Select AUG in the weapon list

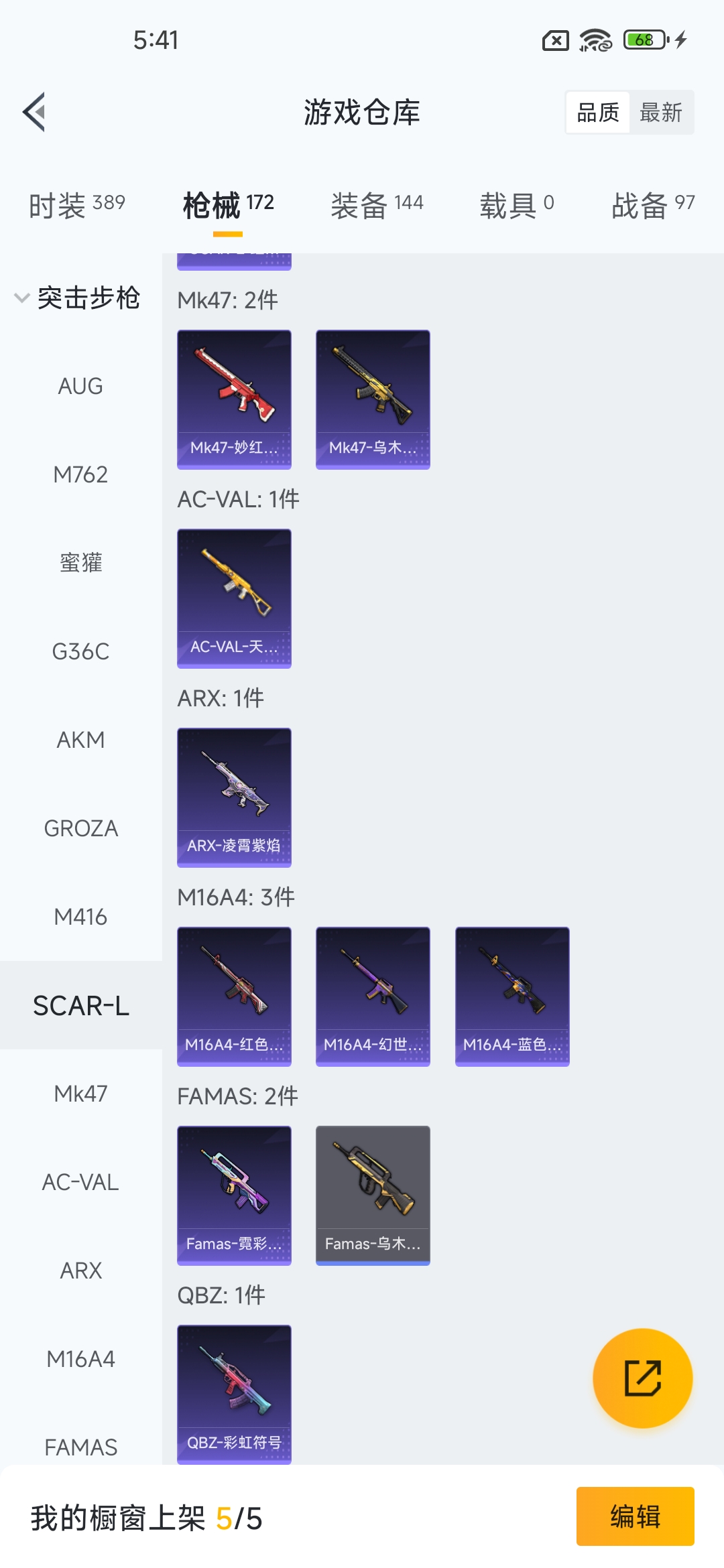tap(80, 386)
